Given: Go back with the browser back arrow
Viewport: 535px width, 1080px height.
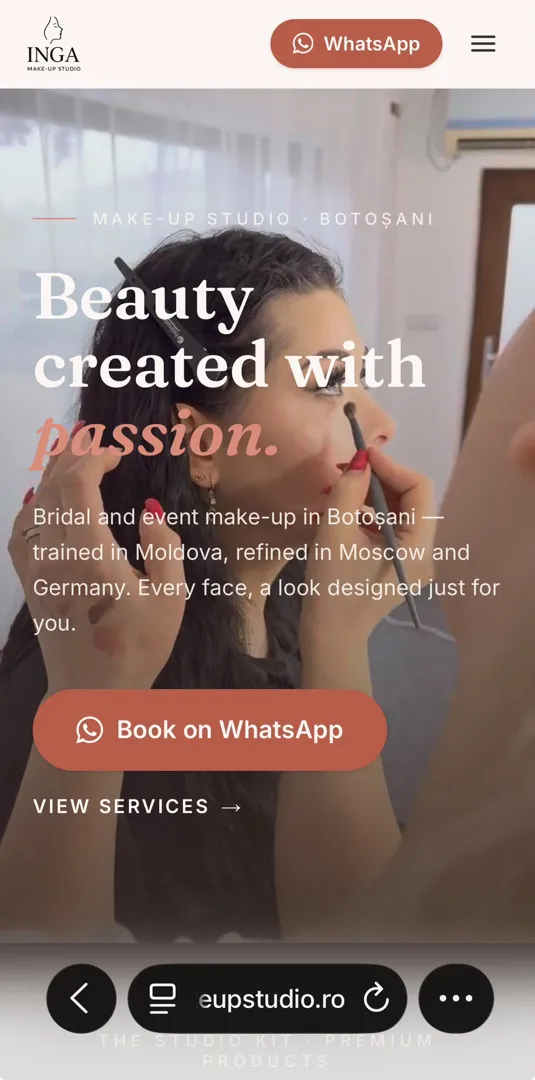Looking at the screenshot, I should (81, 998).
